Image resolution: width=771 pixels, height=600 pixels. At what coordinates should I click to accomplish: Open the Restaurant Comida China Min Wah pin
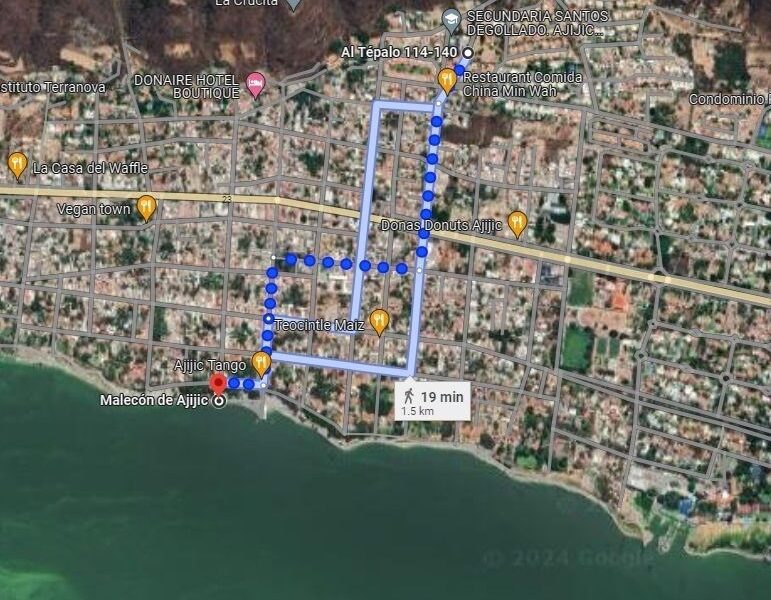(447, 79)
